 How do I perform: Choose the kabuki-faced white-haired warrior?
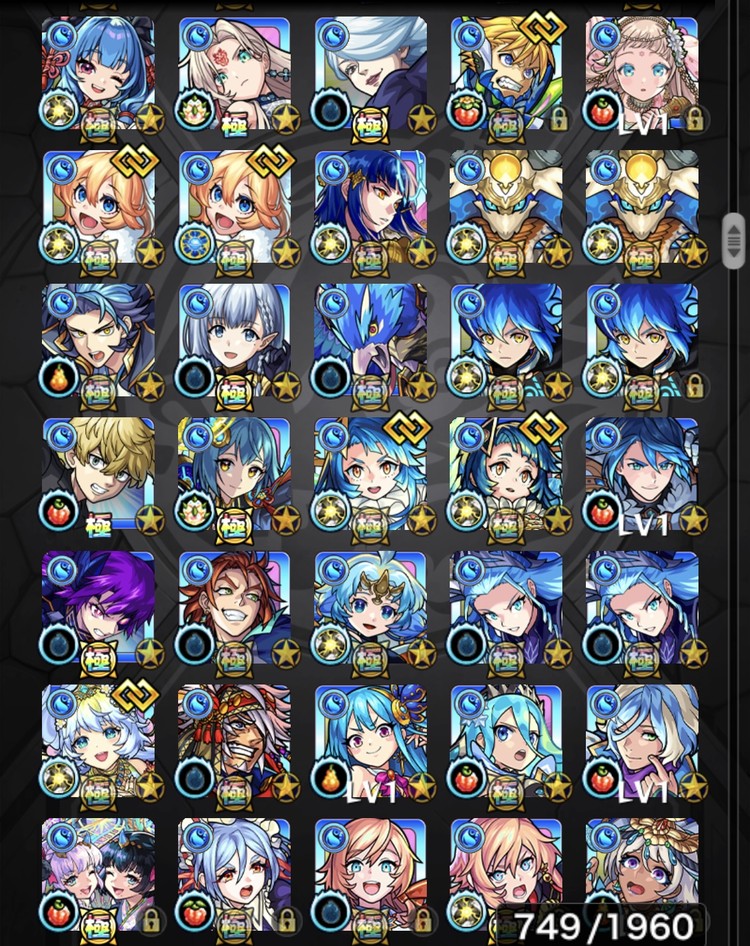click(x=234, y=741)
